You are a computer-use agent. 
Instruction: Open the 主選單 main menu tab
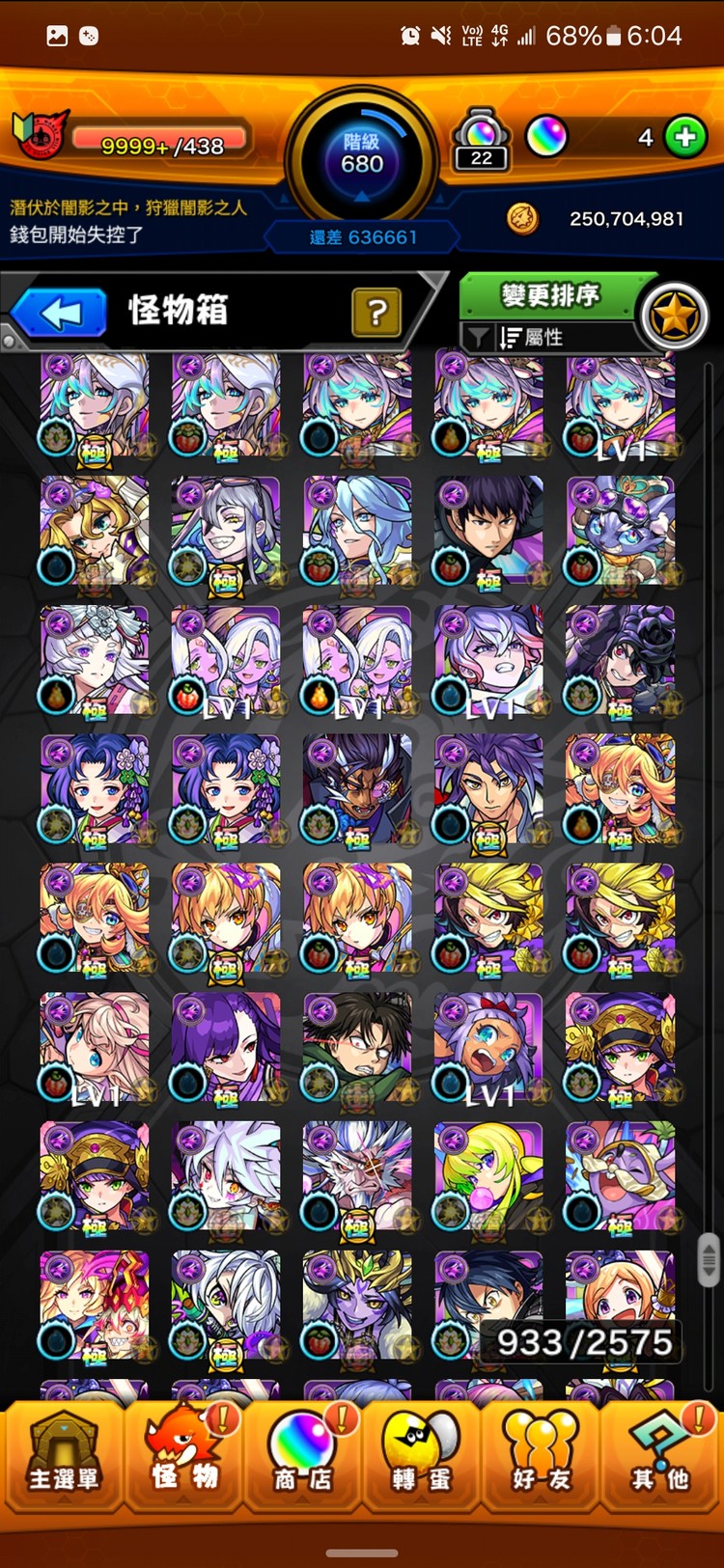point(63,1459)
